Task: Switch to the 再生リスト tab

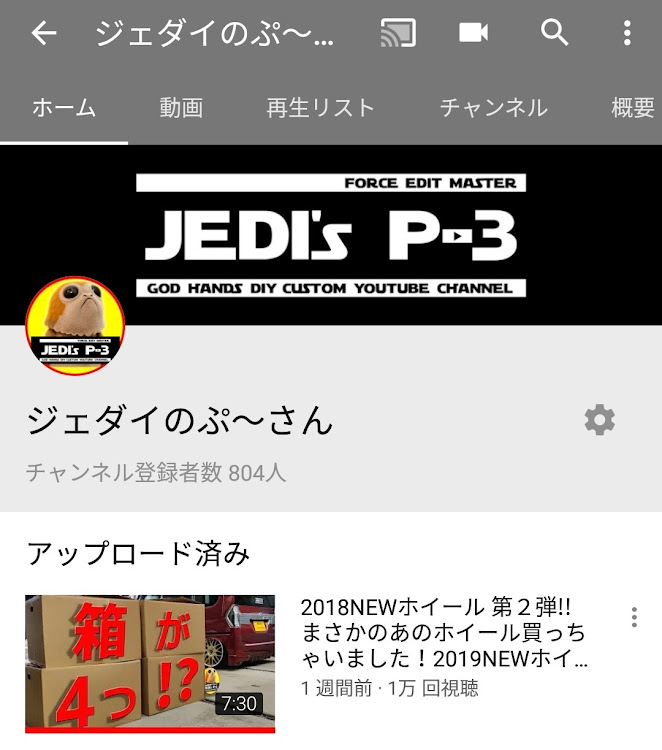Action: point(320,108)
